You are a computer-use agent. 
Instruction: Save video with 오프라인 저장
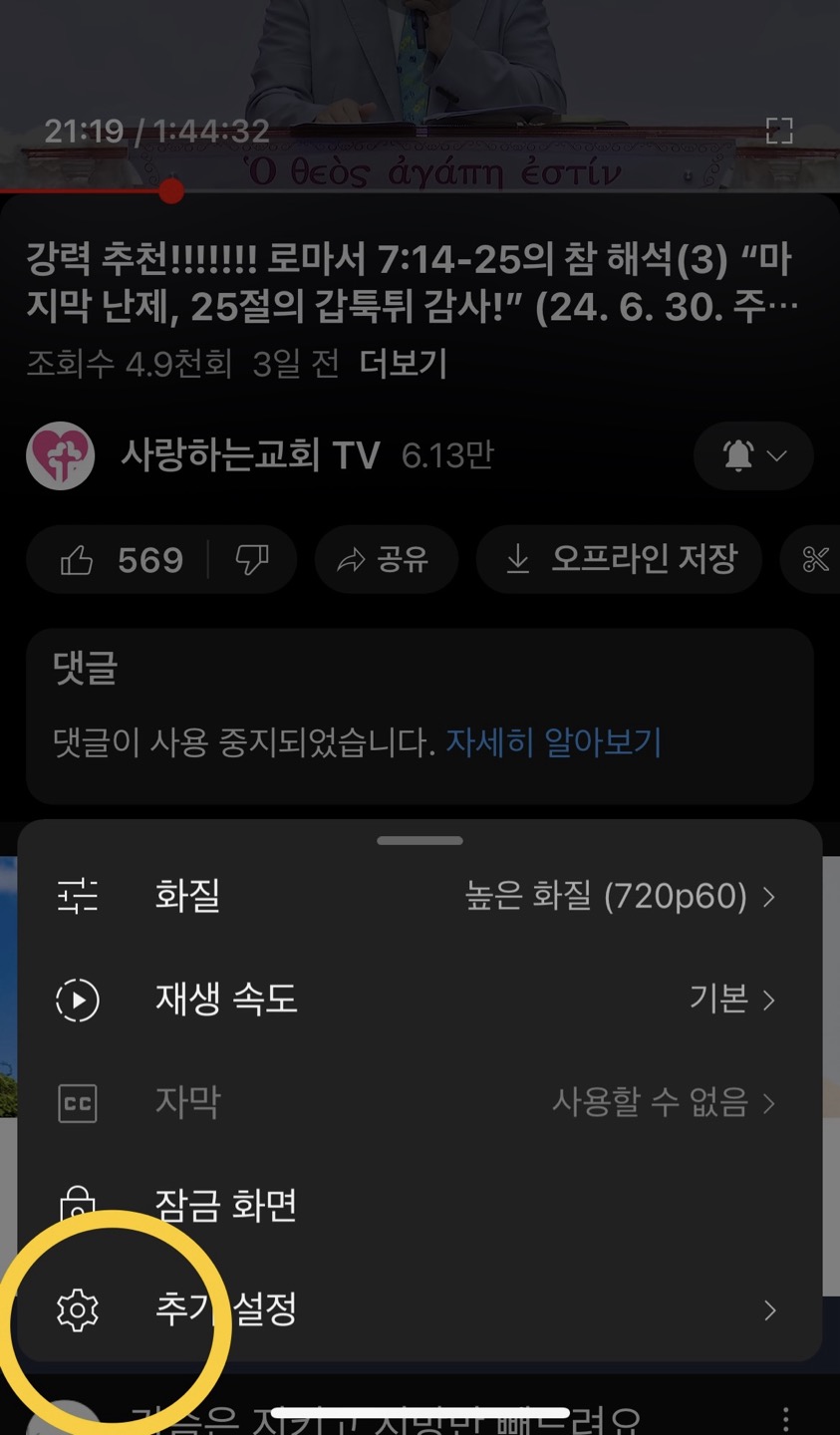coord(619,560)
